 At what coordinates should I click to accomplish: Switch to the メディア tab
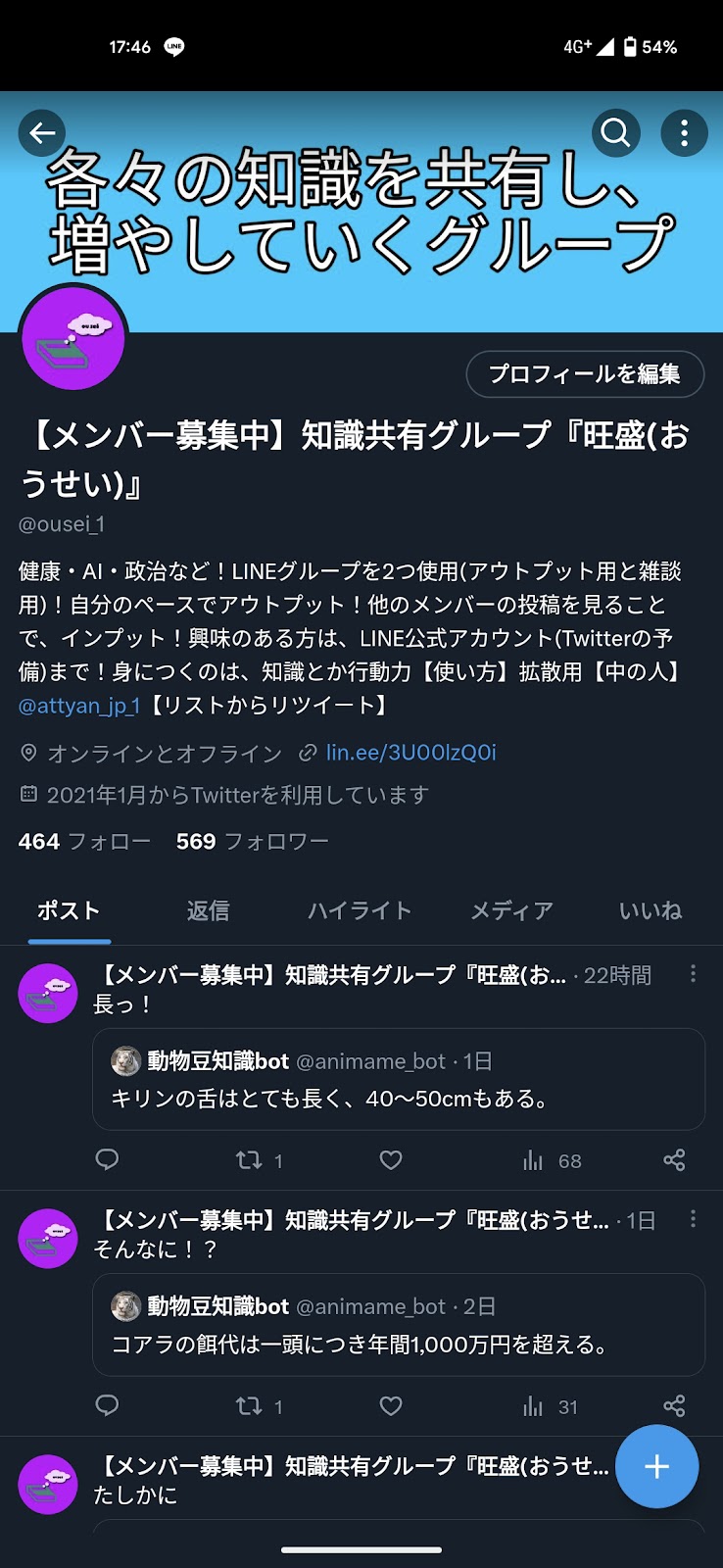pos(511,910)
